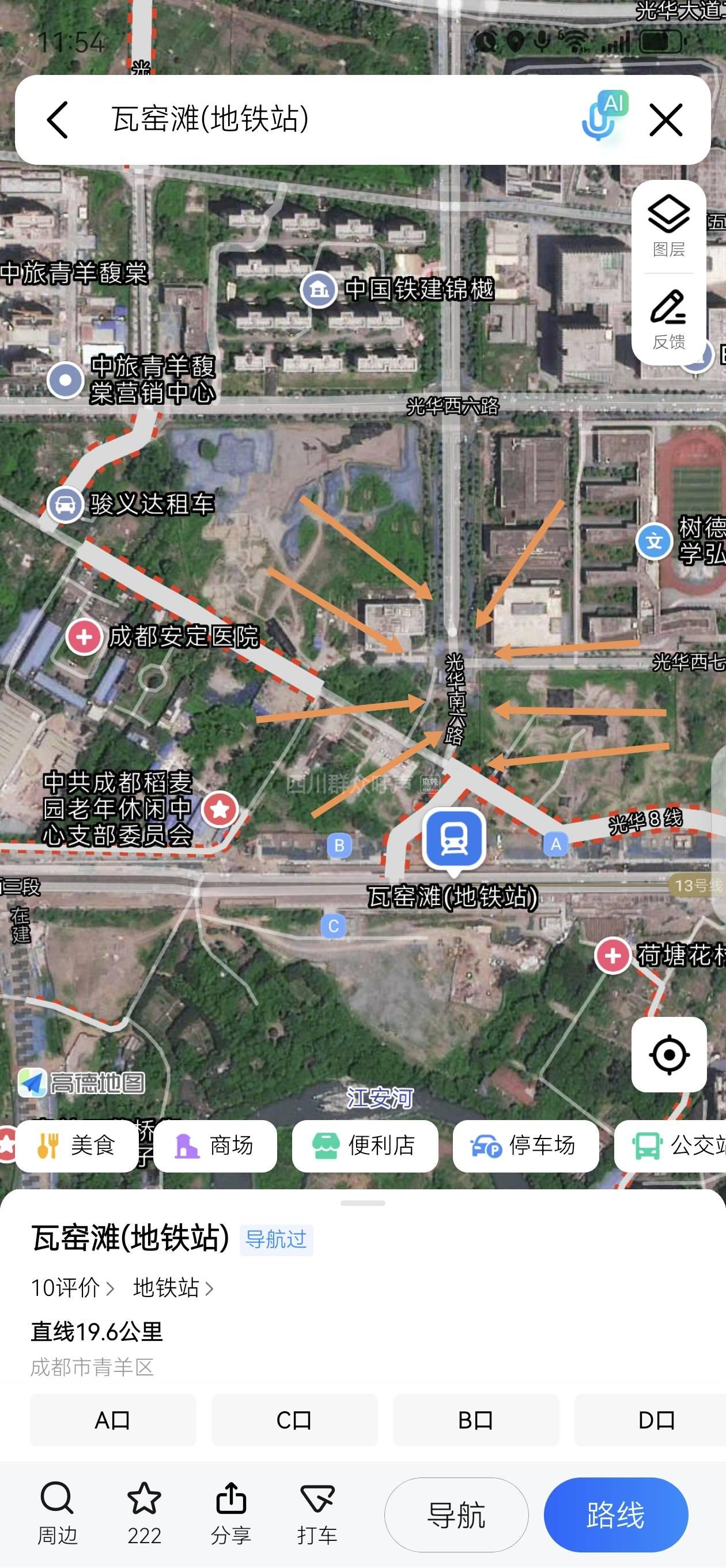The image size is (726, 1568).
Task: Choose exit C口
Action: (x=294, y=1420)
